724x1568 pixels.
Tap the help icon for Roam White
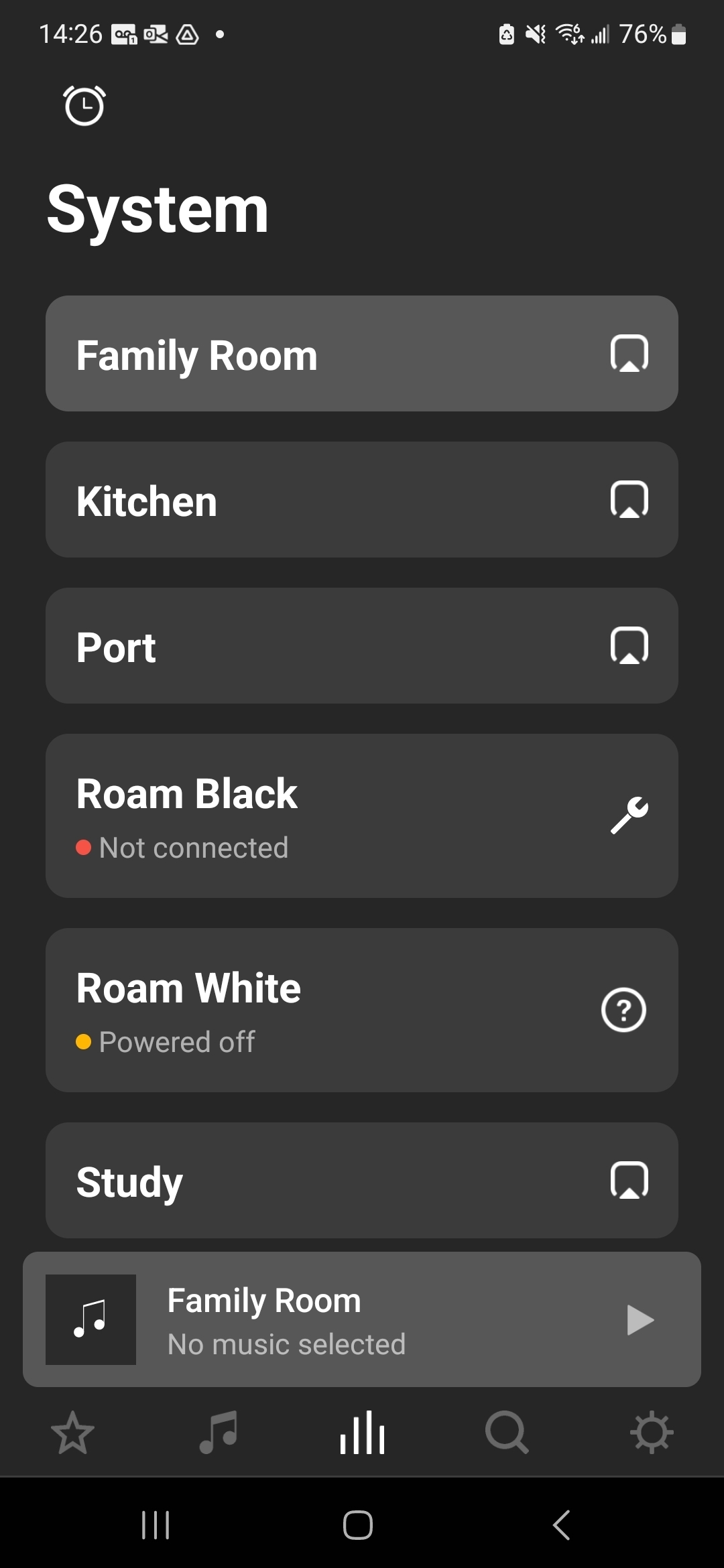coord(623,1010)
